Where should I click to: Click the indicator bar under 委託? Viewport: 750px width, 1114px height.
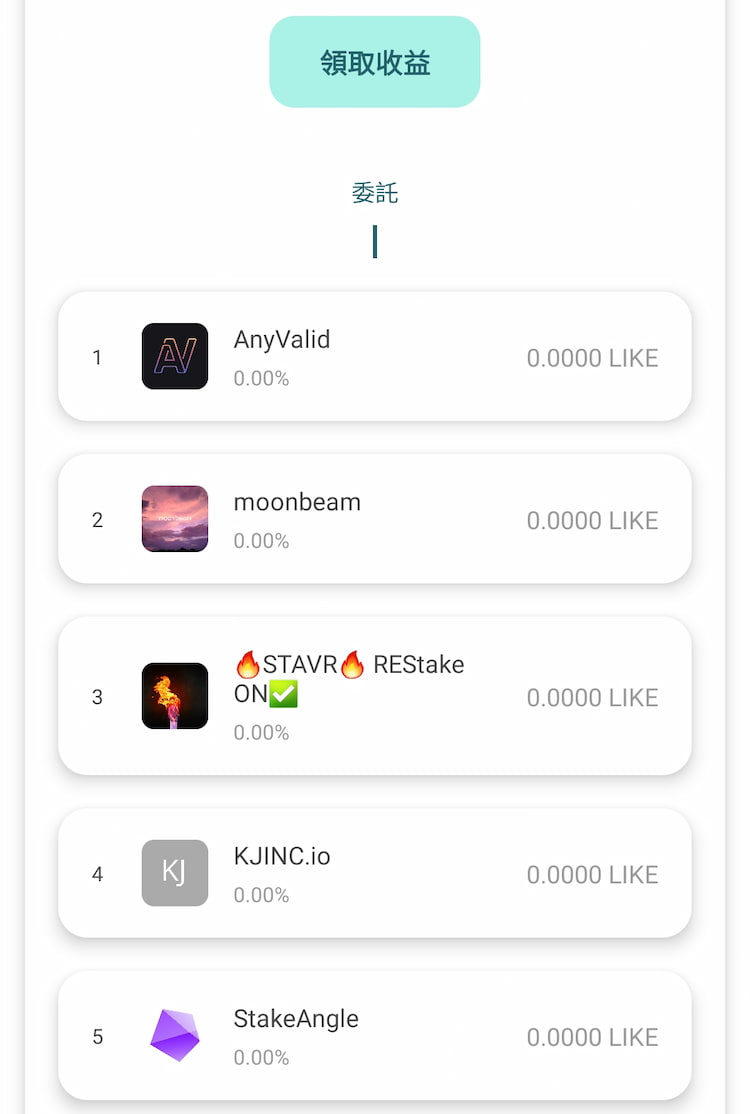tap(374, 241)
